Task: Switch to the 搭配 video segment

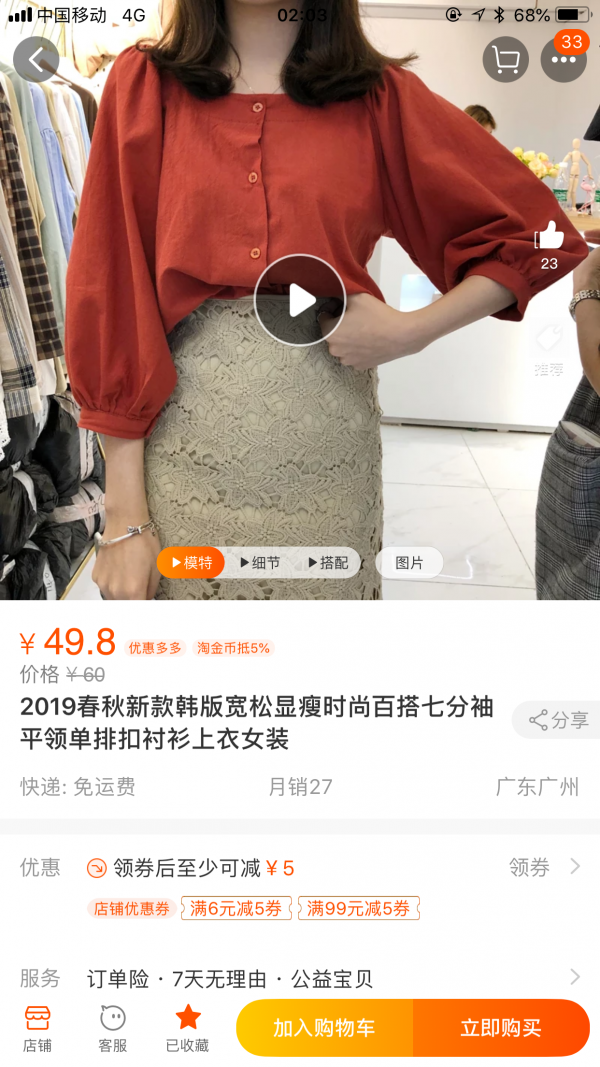Action: coord(327,563)
